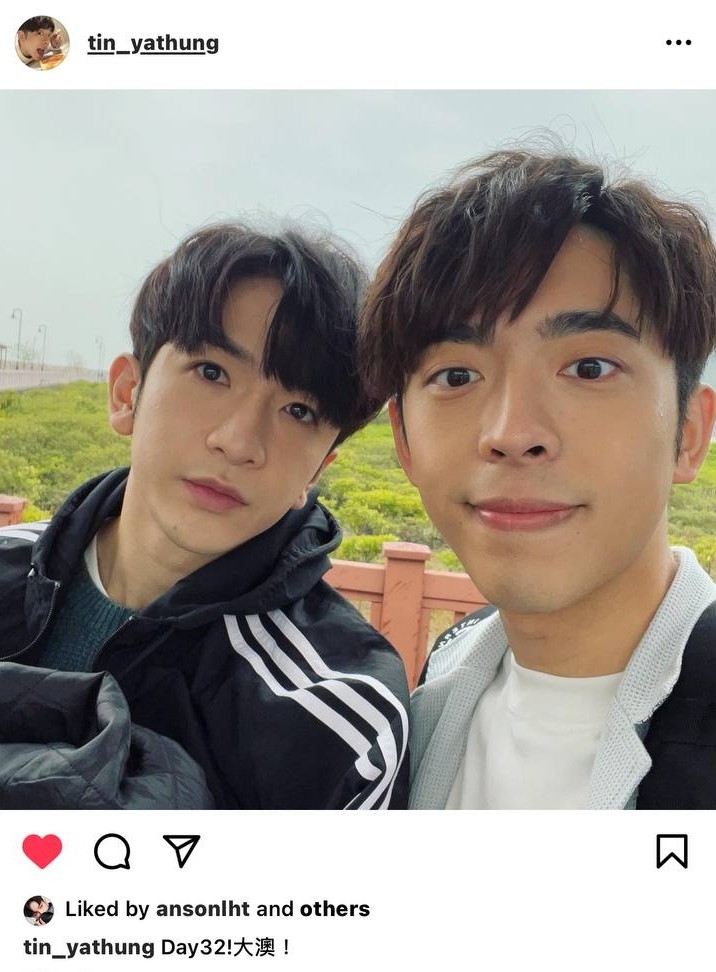Open the selfie photo of the post
Image resolution: width=716 pixels, height=972 pixels.
[x=358, y=450]
